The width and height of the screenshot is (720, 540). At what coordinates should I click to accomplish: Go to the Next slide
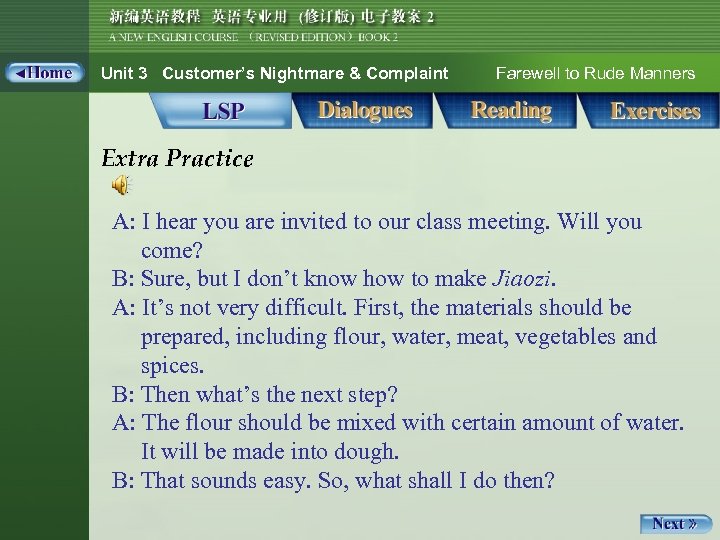(x=674, y=523)
